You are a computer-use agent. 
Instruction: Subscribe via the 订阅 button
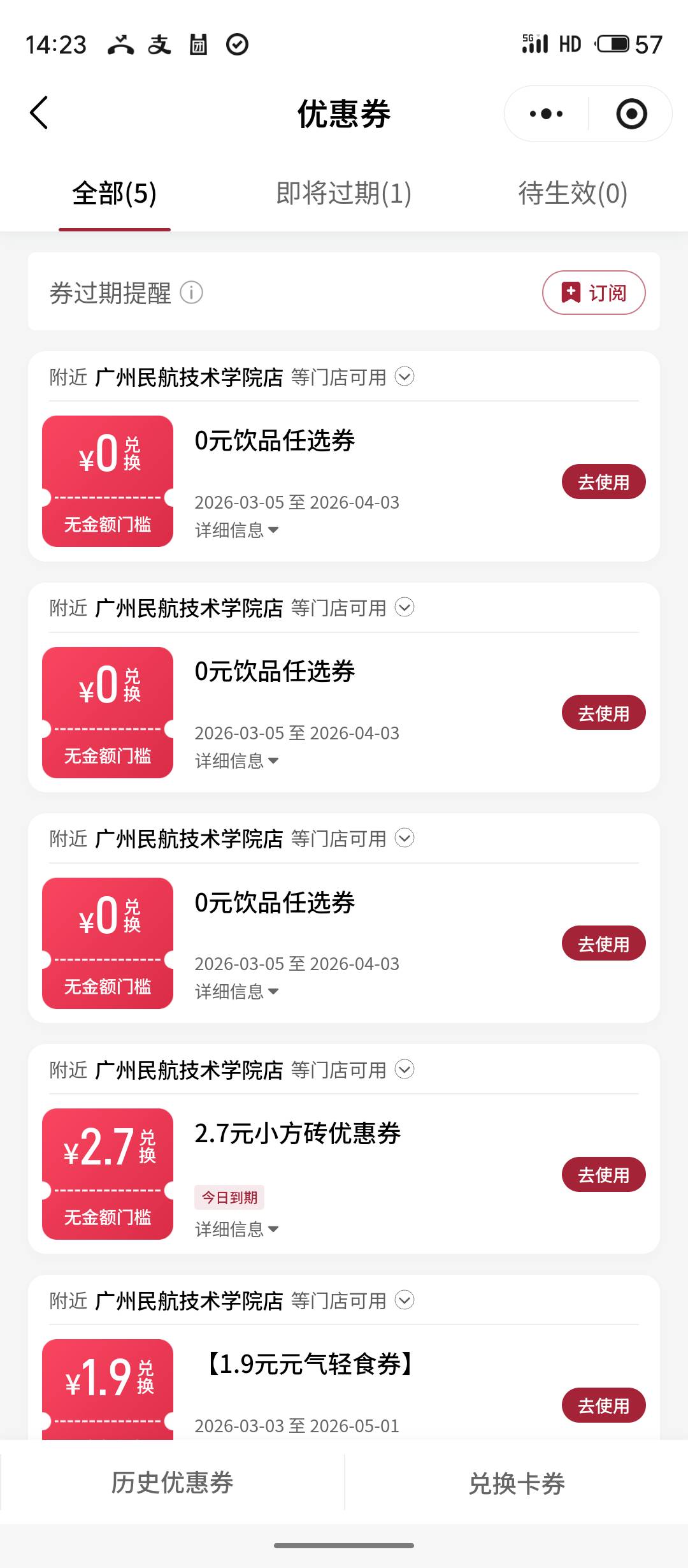coord(594,293)
